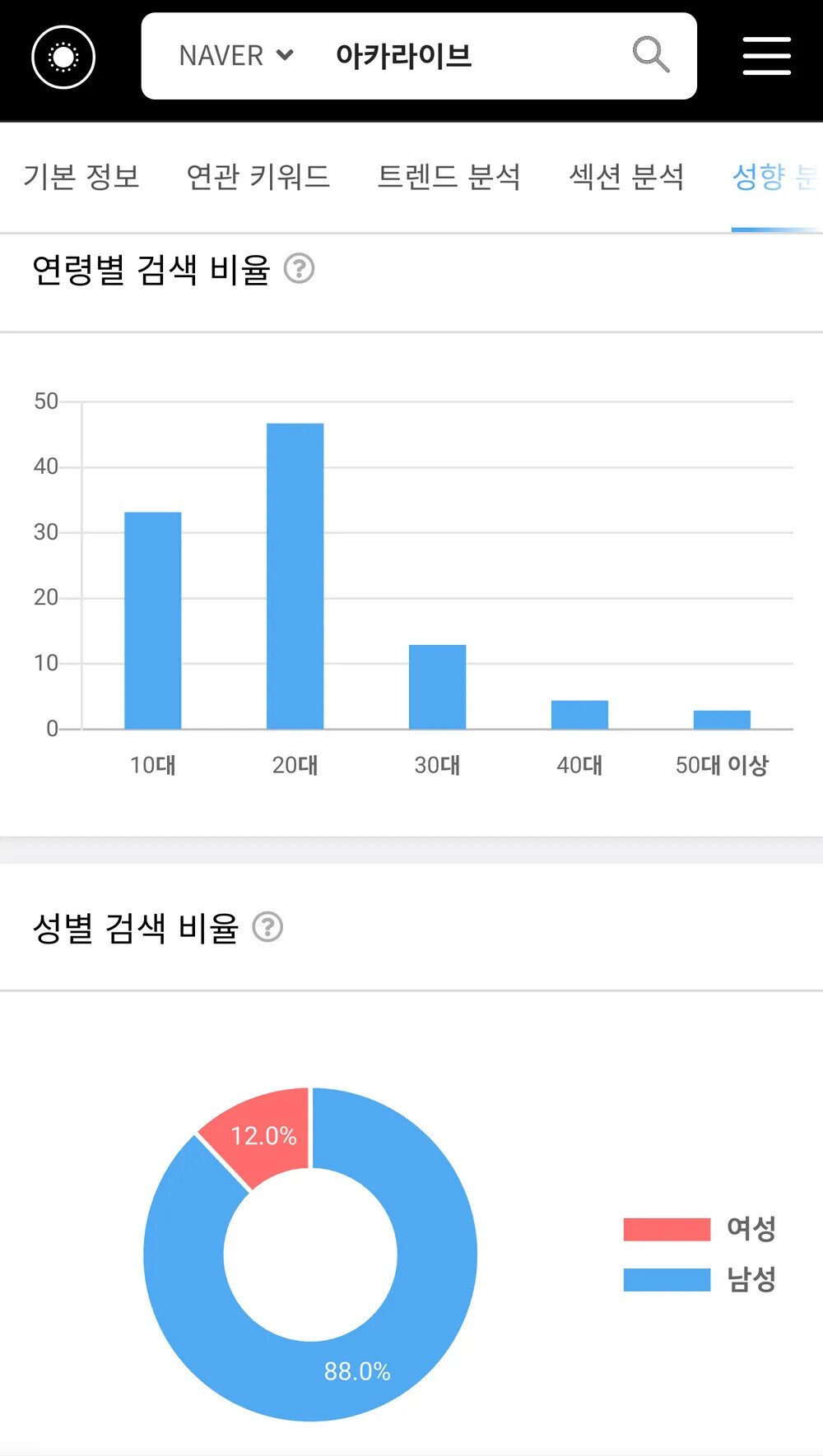Tap the circular logo icon in header
823x1456 pixels.
(63, 57)
